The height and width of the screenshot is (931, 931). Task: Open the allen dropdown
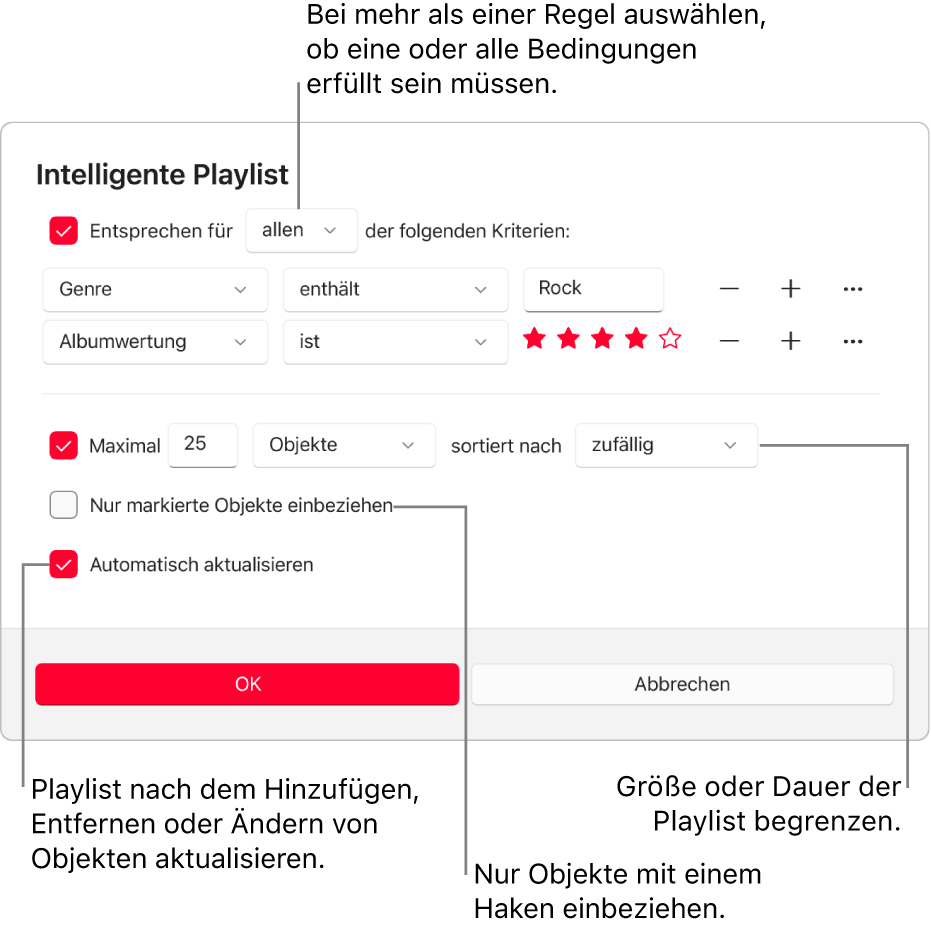(x=301, y=230)
